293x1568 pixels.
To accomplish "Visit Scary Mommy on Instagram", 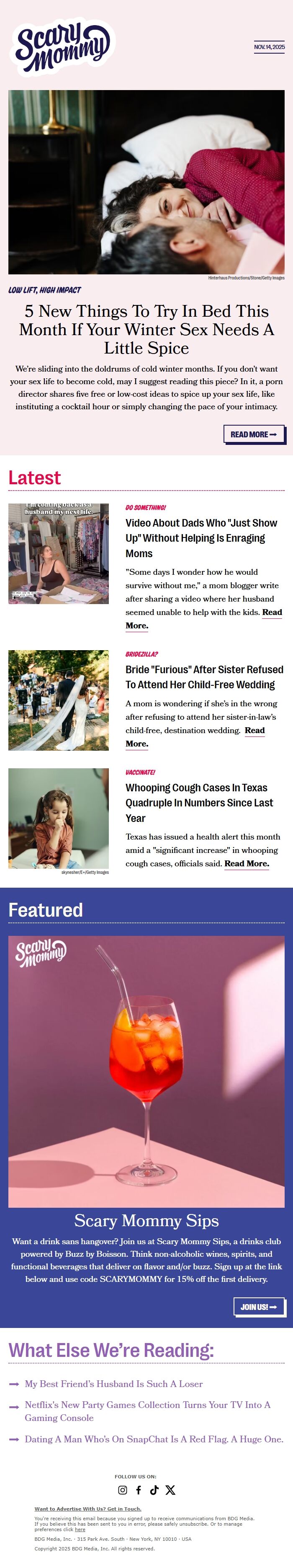I will click(123, 1490).
